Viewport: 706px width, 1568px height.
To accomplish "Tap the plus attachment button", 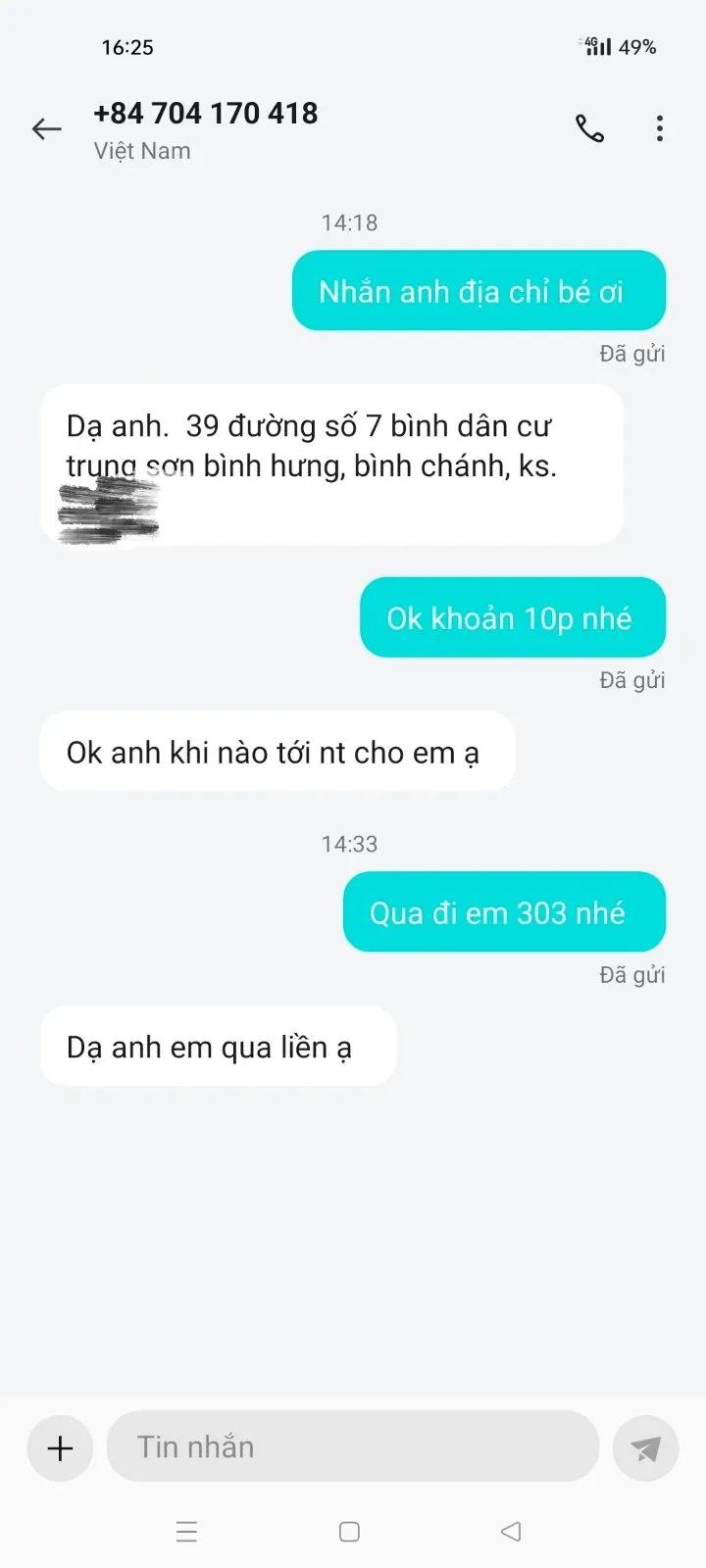I will pyautogui.click(x=60, y=1447).
